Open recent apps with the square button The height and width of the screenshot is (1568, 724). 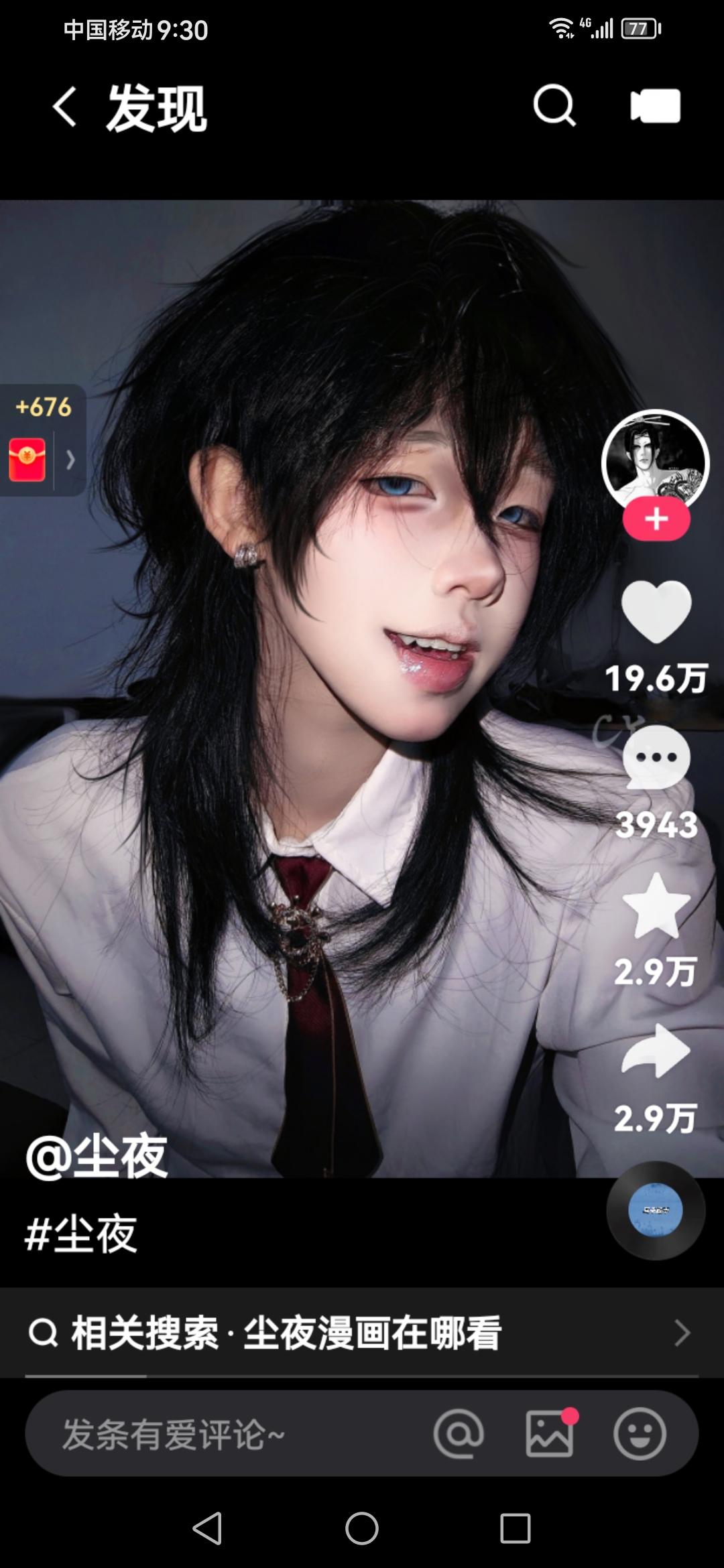pos(515,1529)
